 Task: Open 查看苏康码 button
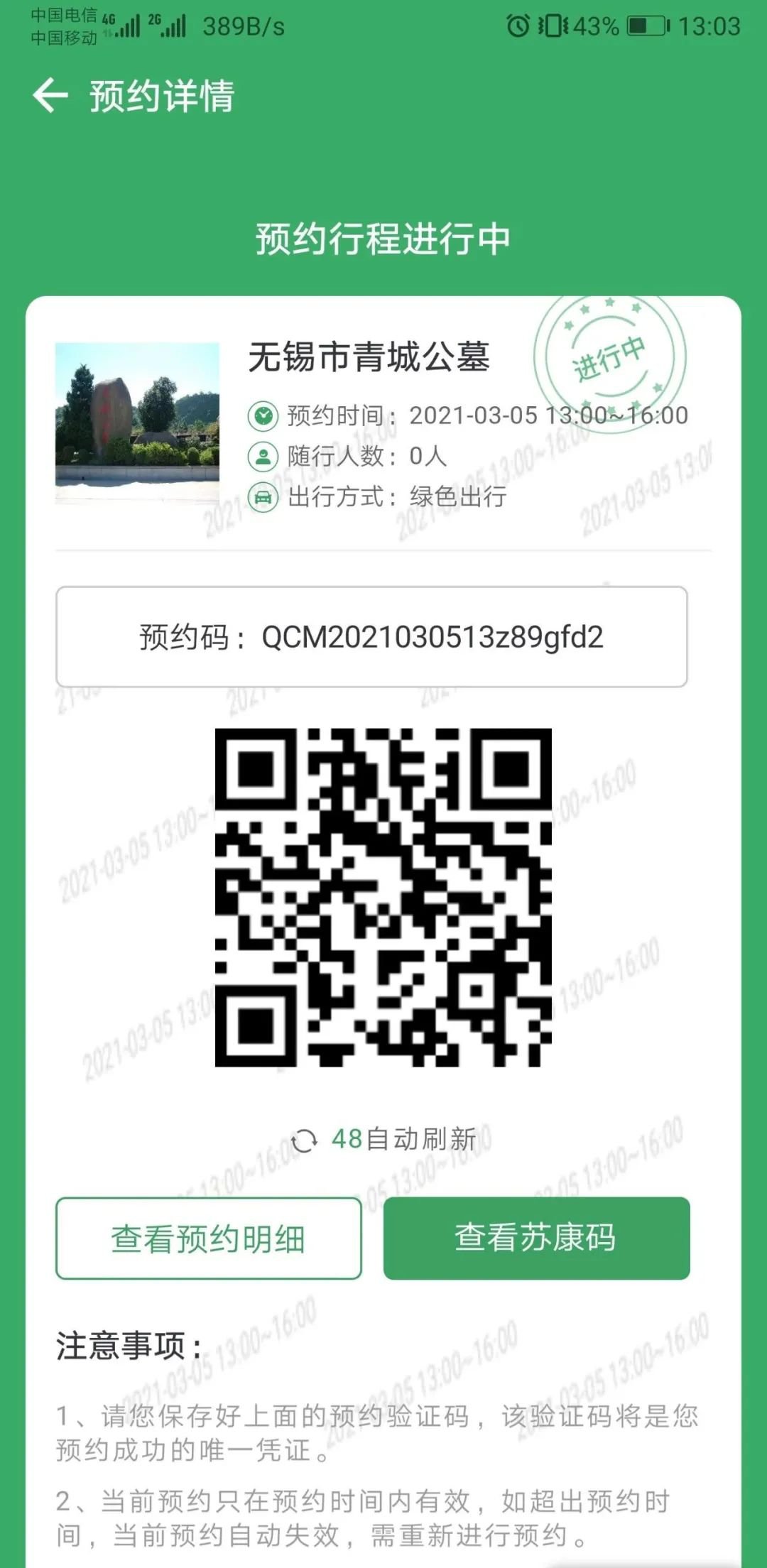tap(536, 1238)
